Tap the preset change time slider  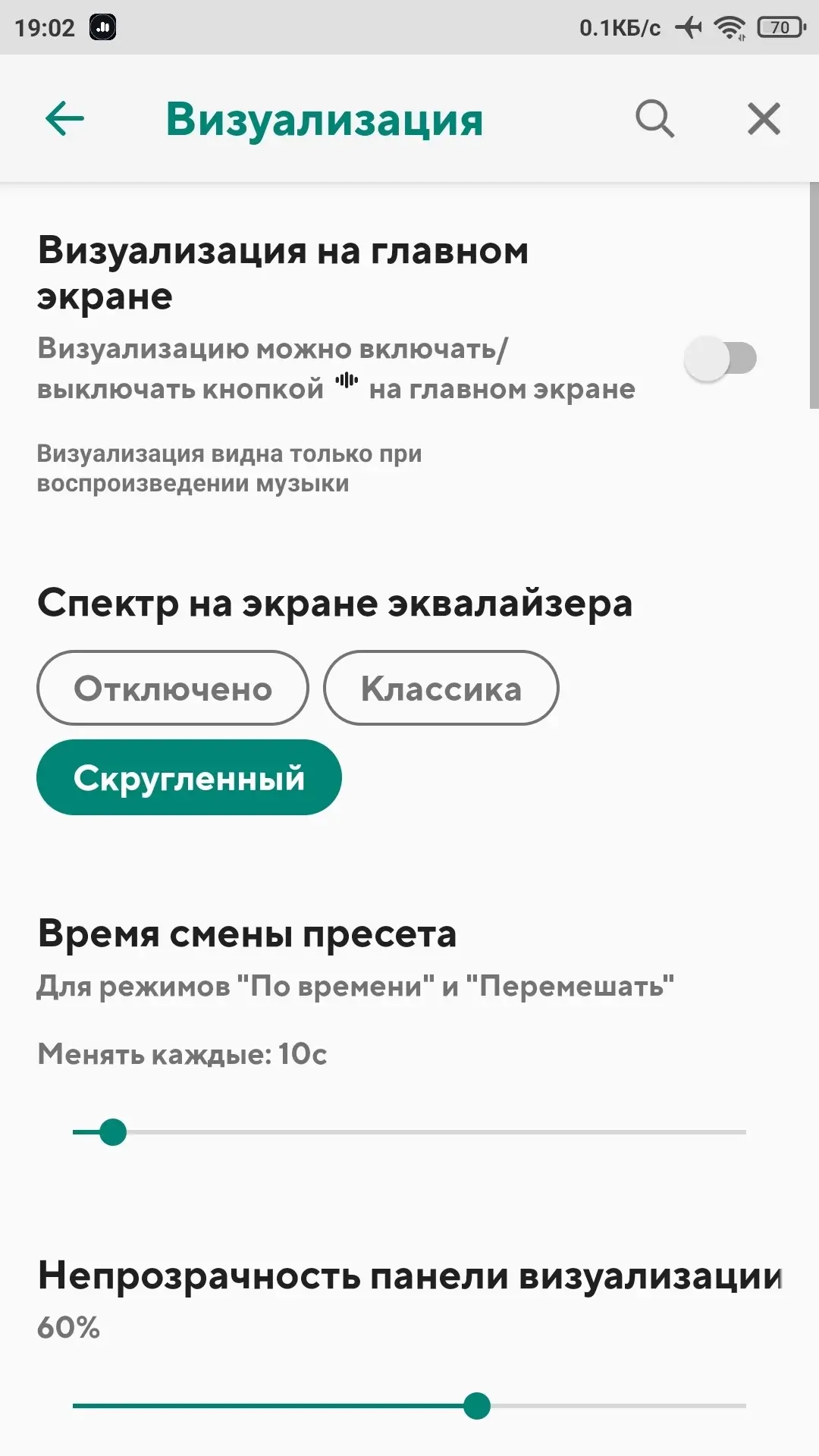point(409,1132)
